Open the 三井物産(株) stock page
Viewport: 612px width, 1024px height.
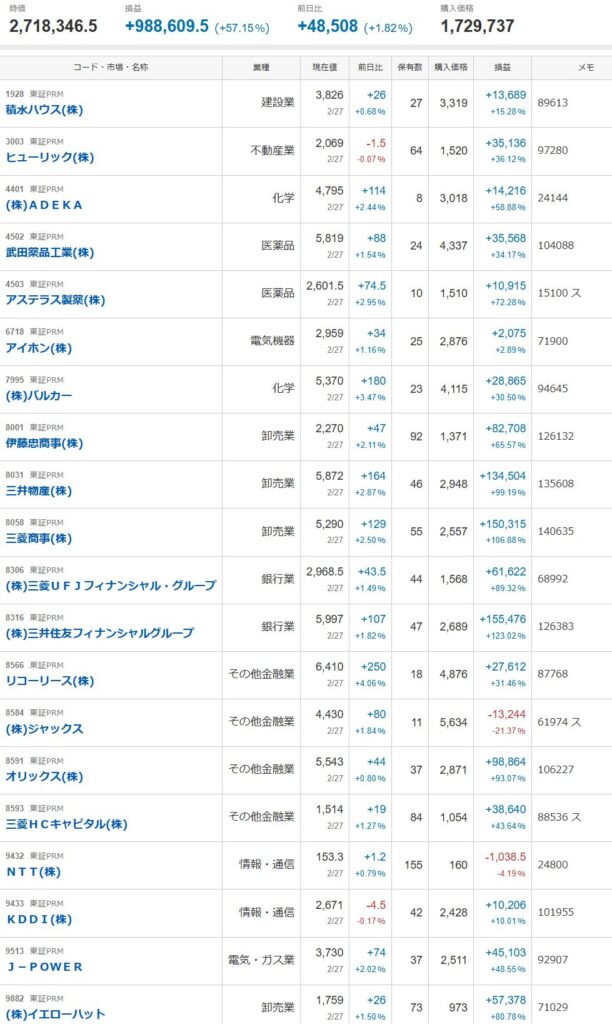coord(38,491)
